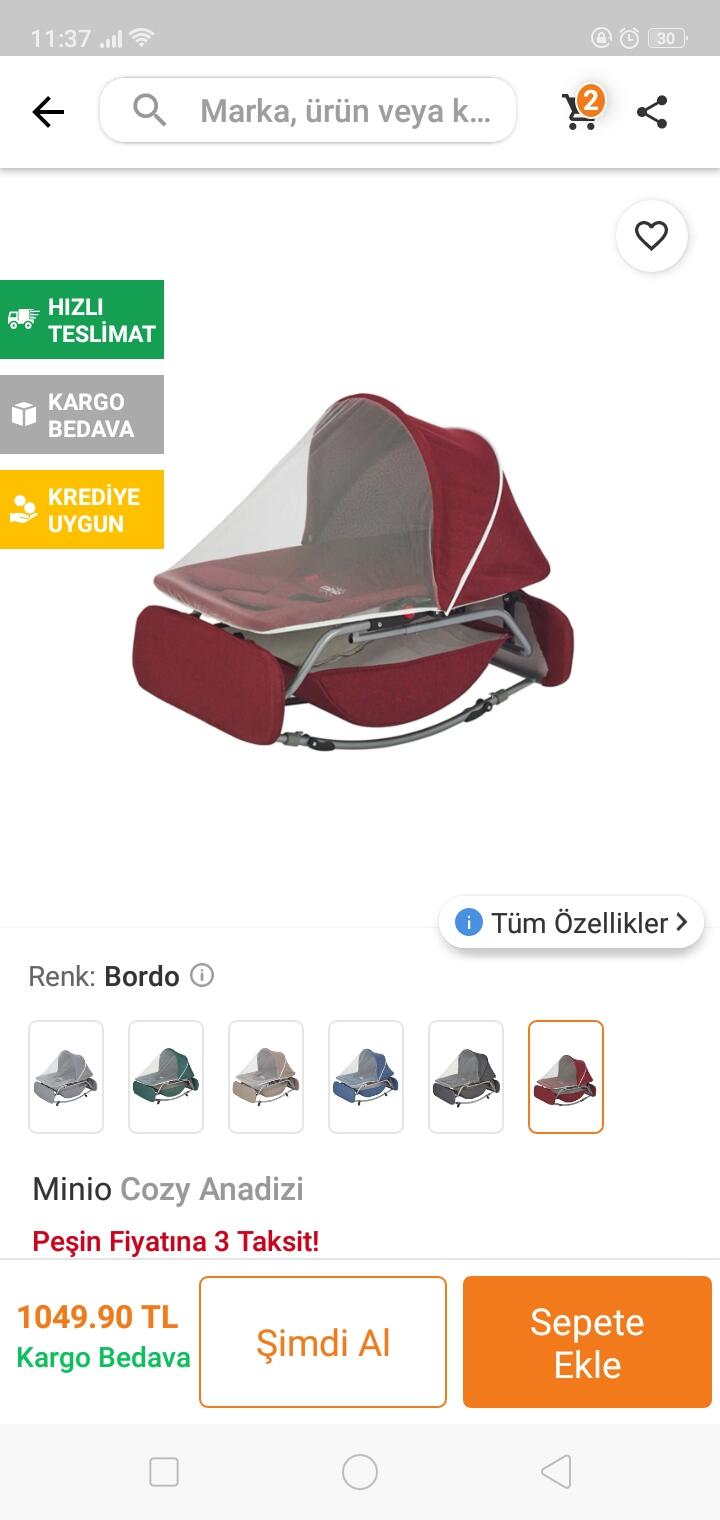Open the shopping cart
The width and height of the screenshot is (720, 1520).
(x=580, y=110)
